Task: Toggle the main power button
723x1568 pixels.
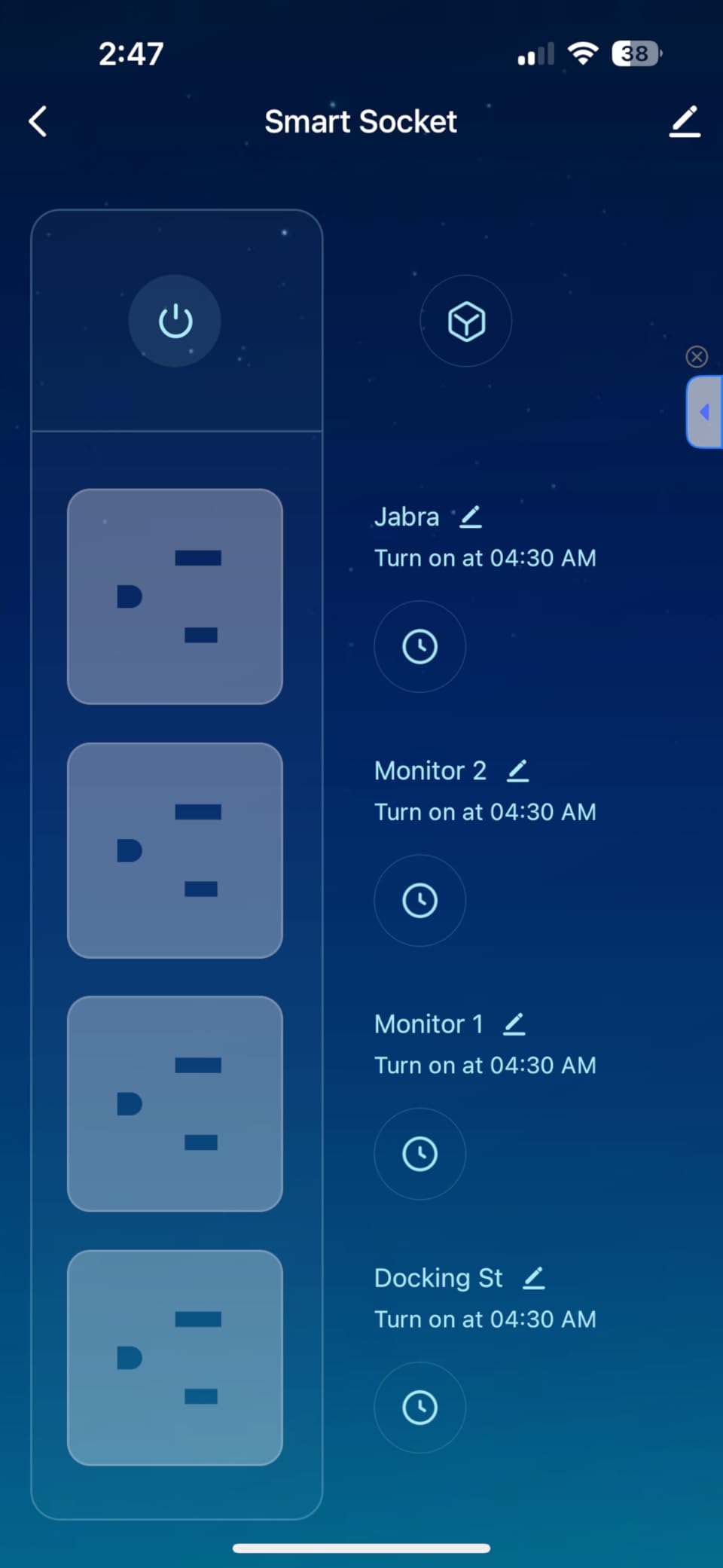Action: tap(175, 322)
